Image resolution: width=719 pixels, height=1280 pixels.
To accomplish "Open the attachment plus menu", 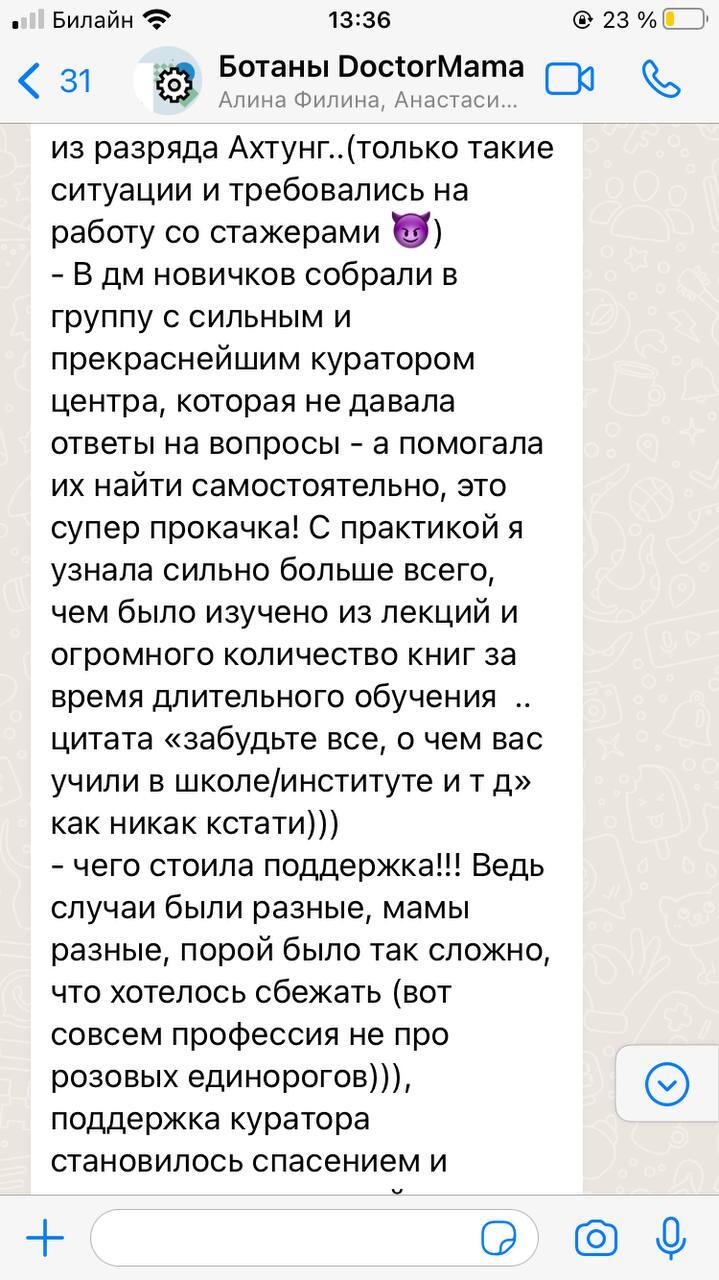I will 45,1240.
